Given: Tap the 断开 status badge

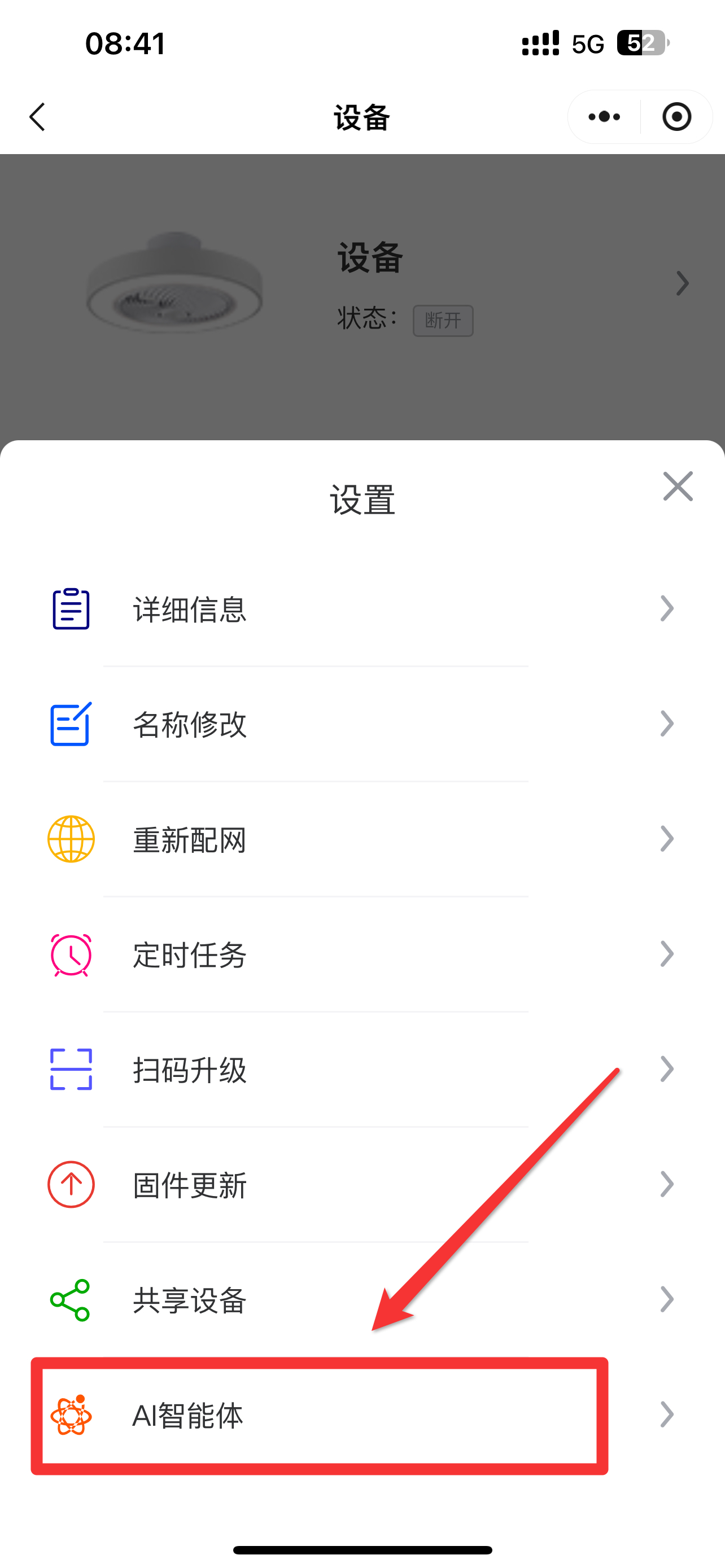Looking at the screenshot, I should point(443,321).
